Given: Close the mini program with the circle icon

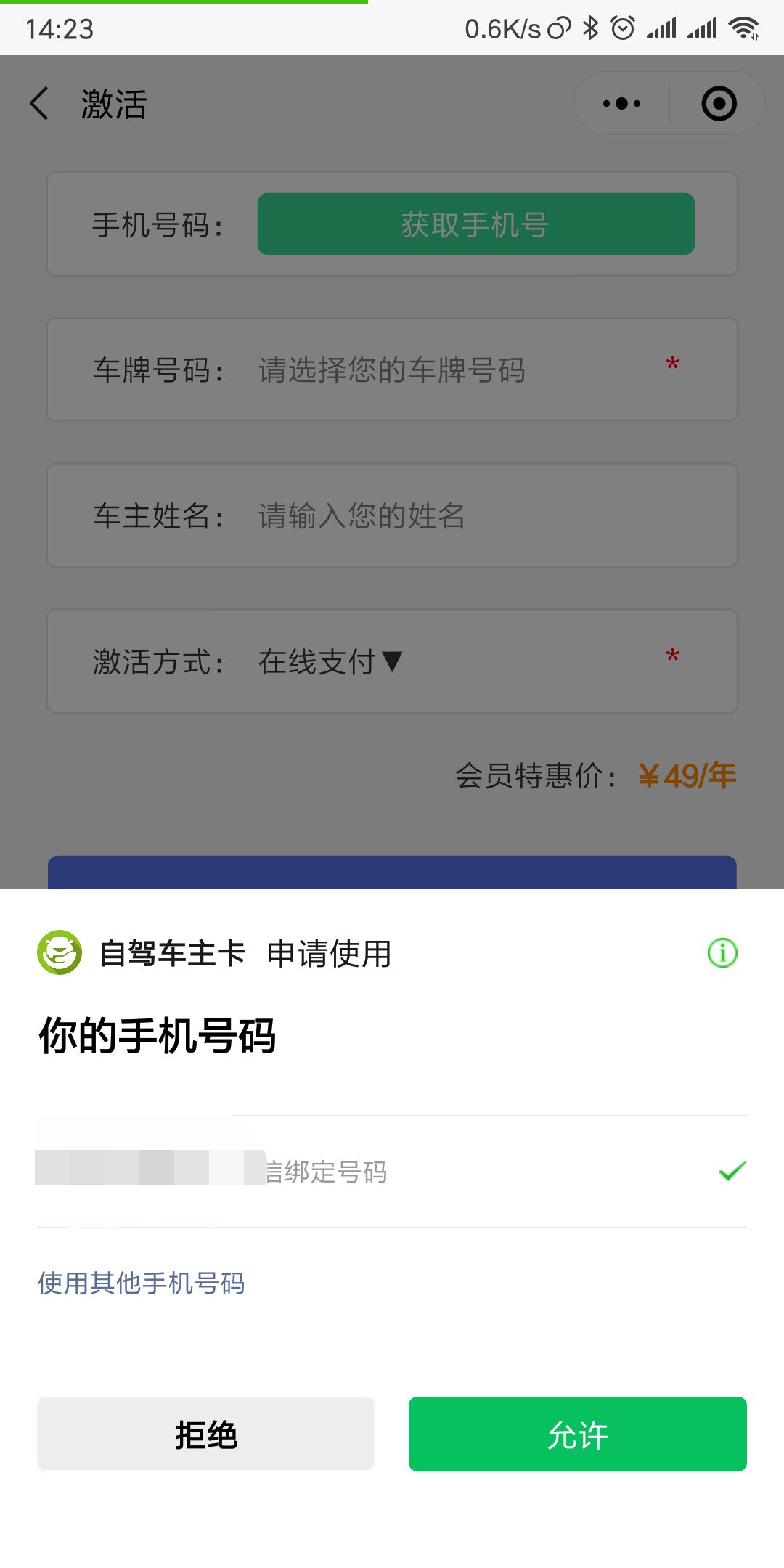Looking at the screenshot, I should (x=719, y=103).
